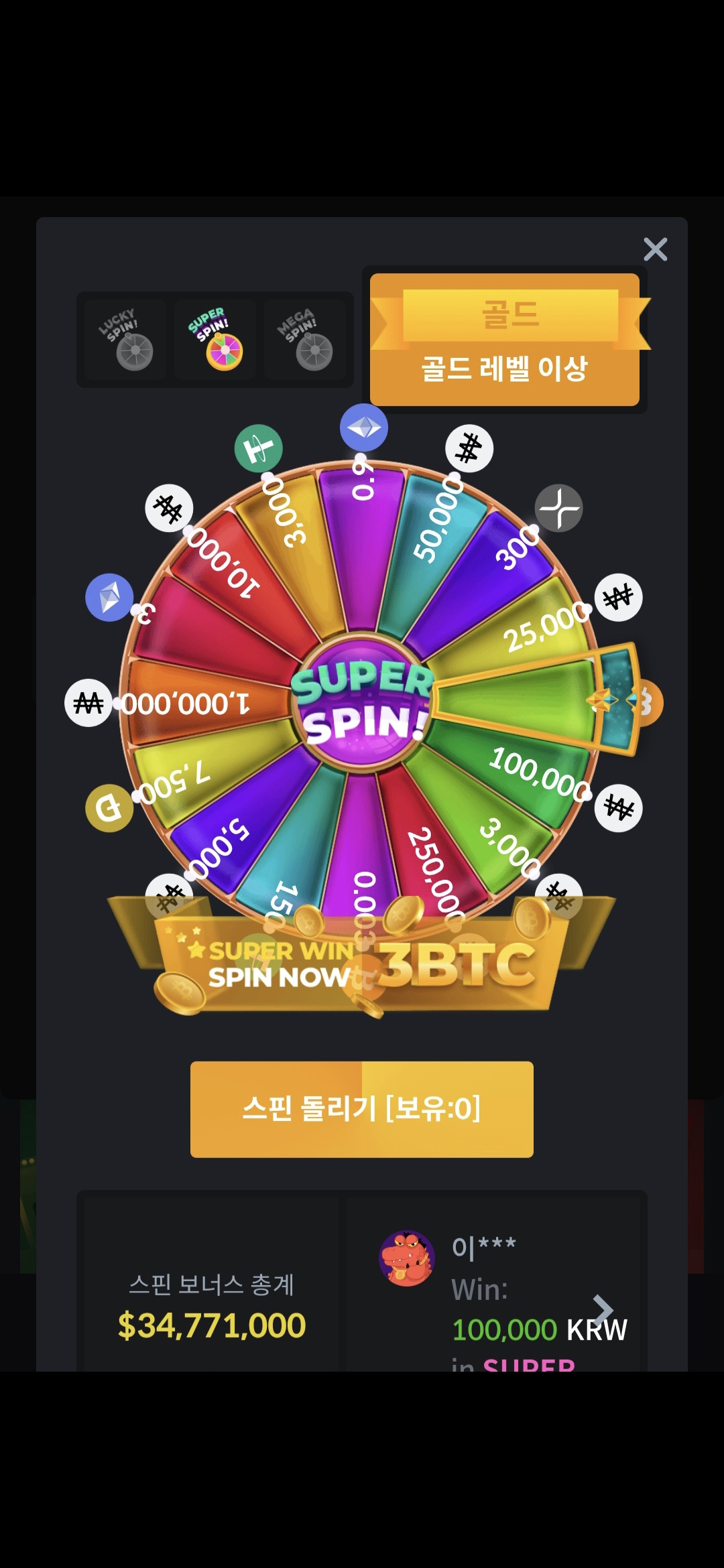Tap the 스핀 돌리기 spin button
Screen dimensions: 724x1568
[x=361, y=1109]
